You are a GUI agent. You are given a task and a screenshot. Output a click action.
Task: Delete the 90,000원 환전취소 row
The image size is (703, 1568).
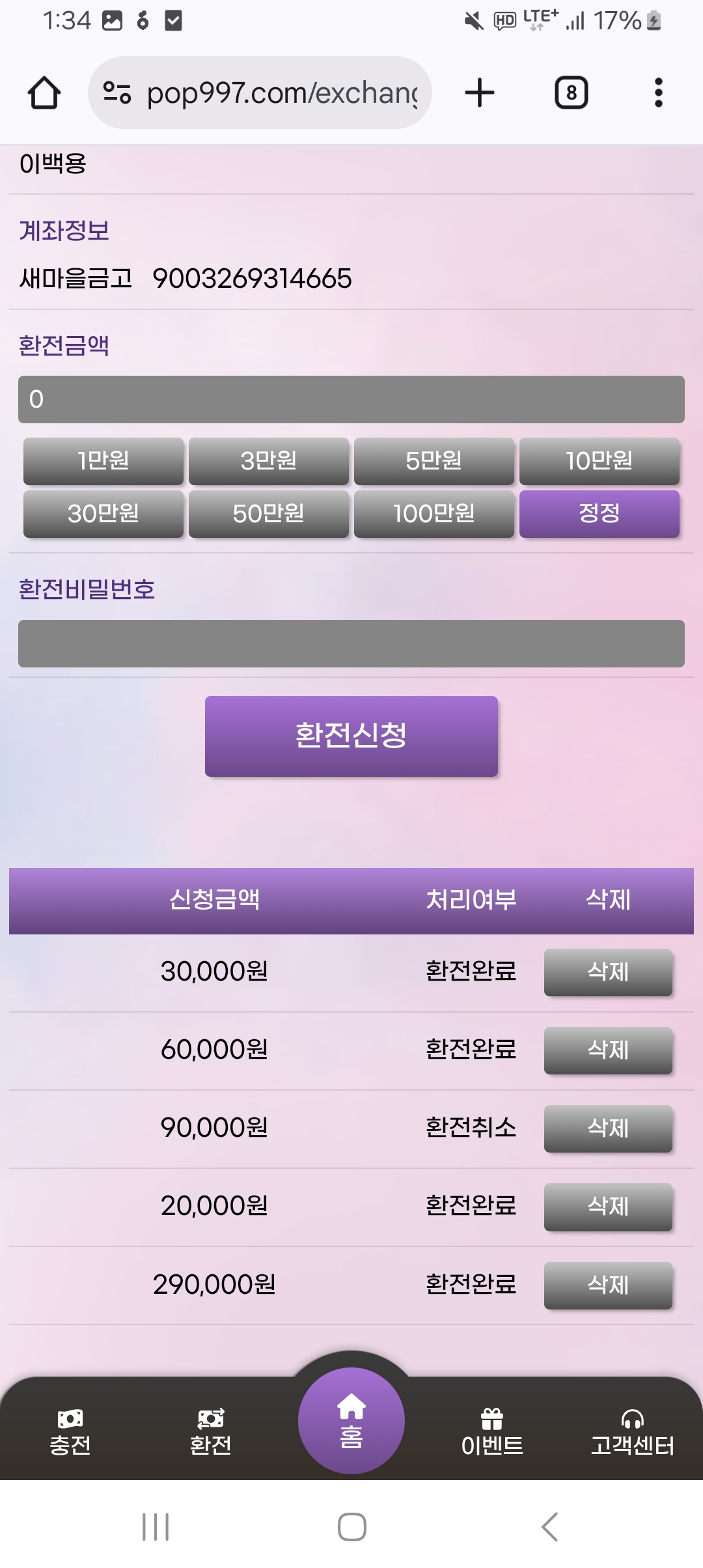click(608, 1128)
